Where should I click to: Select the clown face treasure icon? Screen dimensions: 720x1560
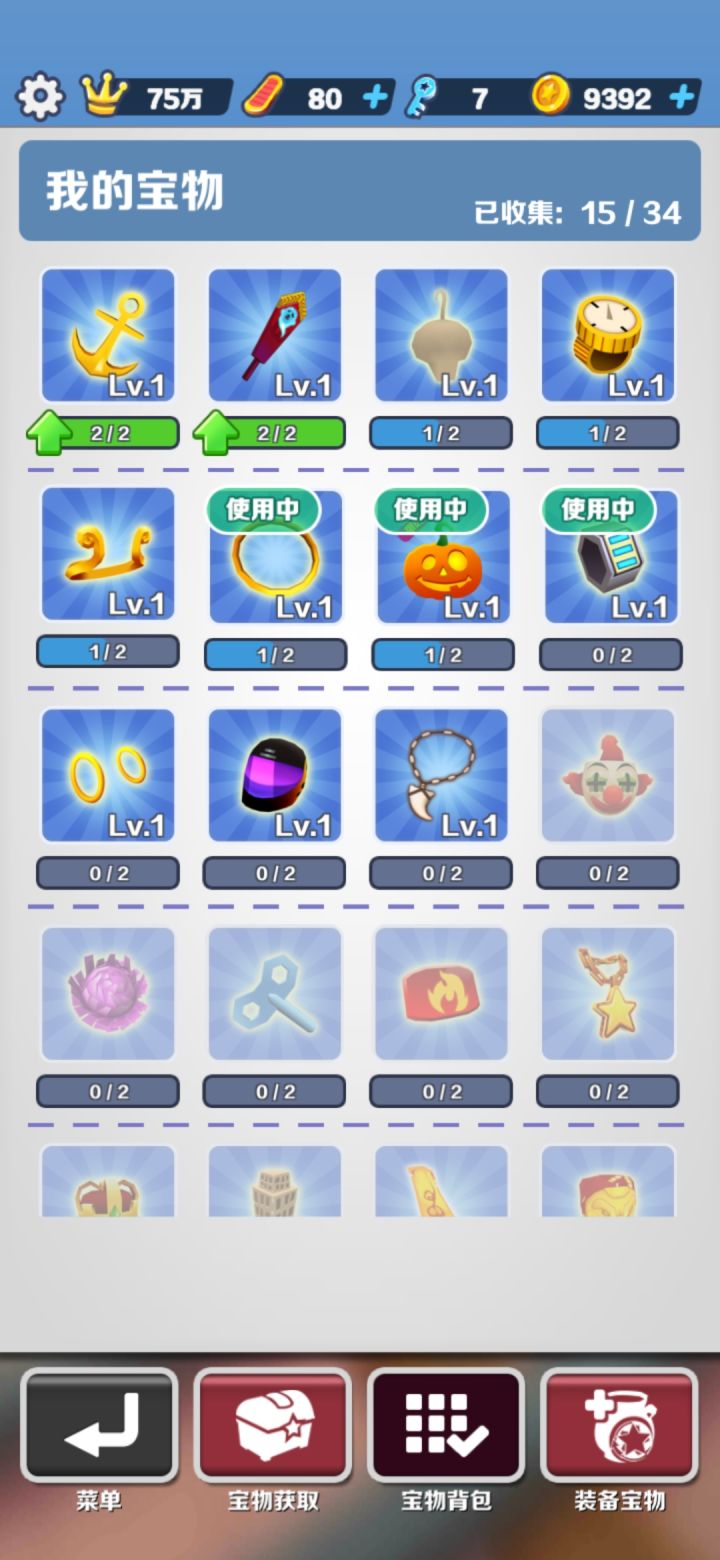click(607, 775)
